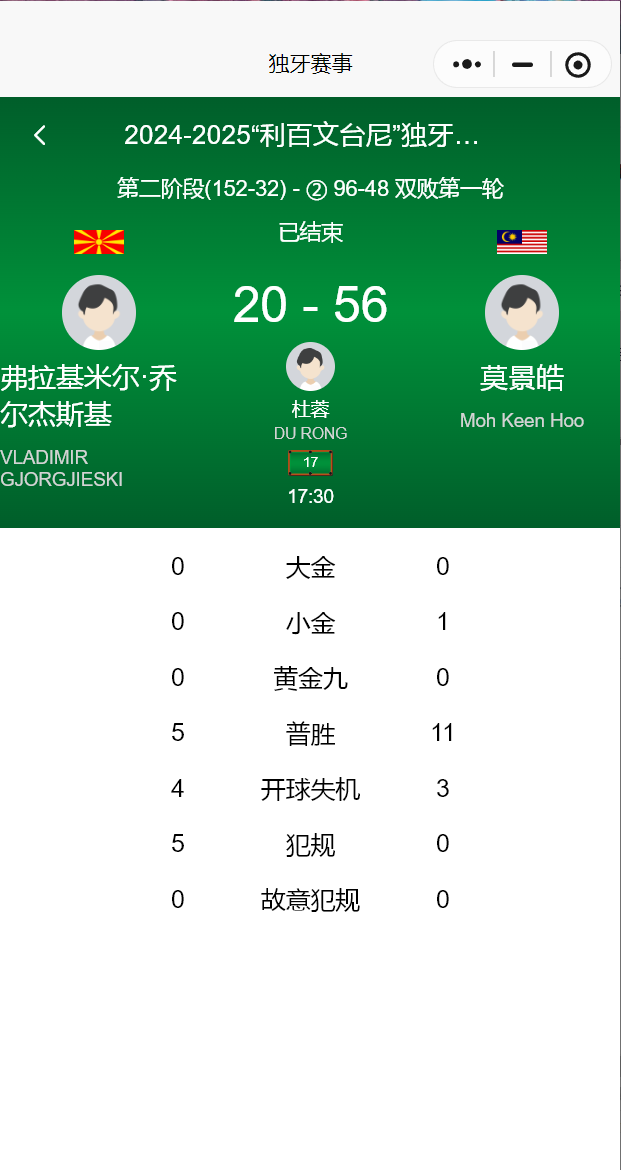This screenshot has width=621, height=1170.
Task: Open the mini program's three-dot menu
Action: click(x=466, y=65)
